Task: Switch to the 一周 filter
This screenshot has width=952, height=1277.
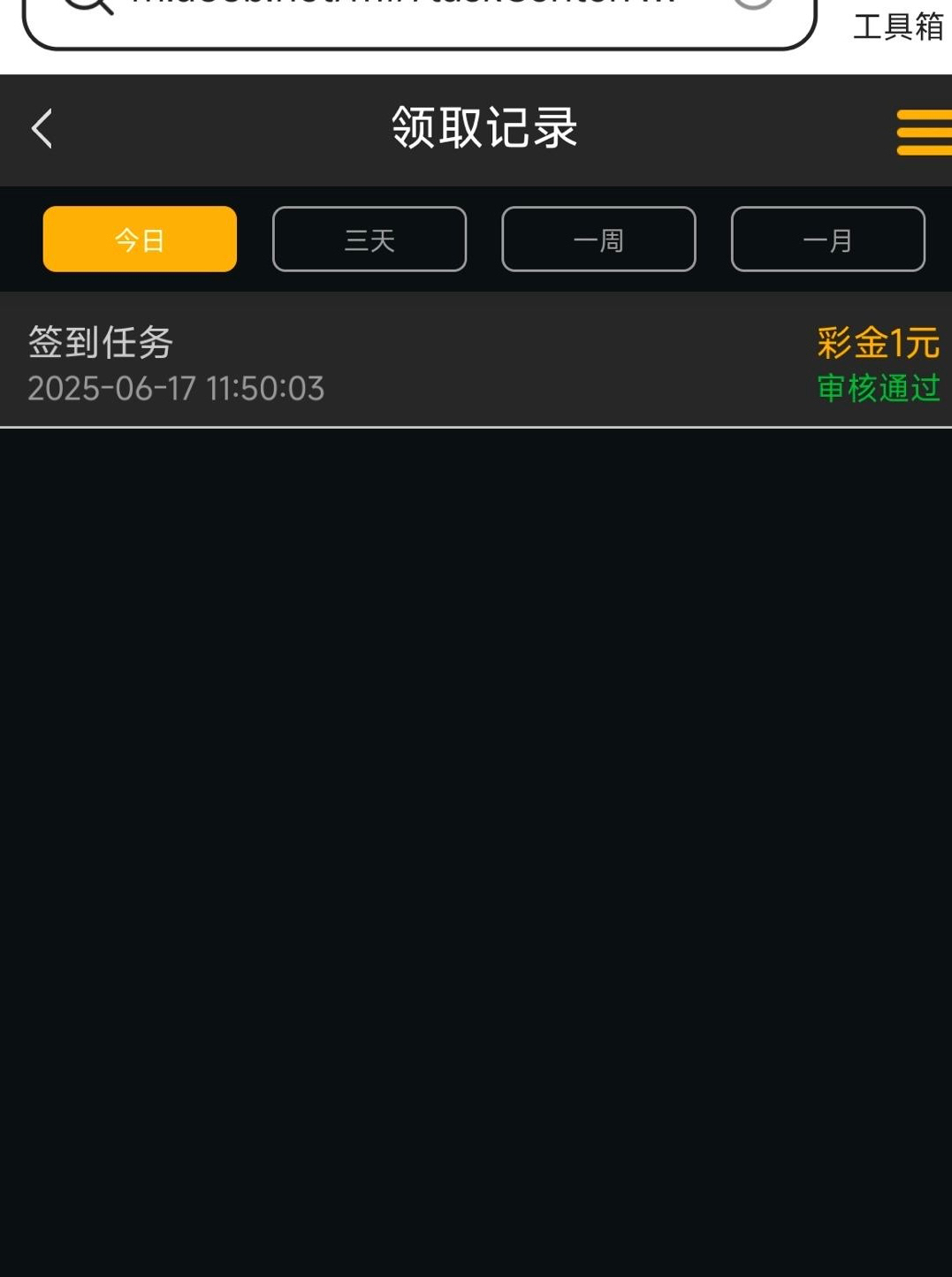Action: (598, 239)
